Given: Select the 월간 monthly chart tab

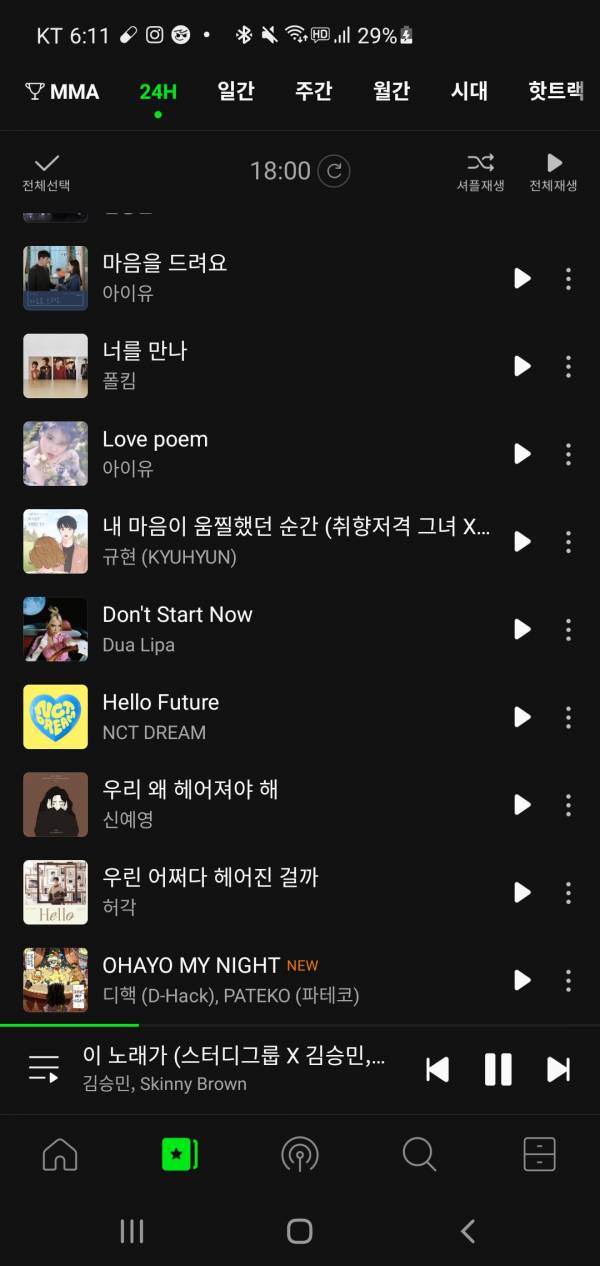Looking at the screenshot, I should pyautogui.click(x=391, y=92).
